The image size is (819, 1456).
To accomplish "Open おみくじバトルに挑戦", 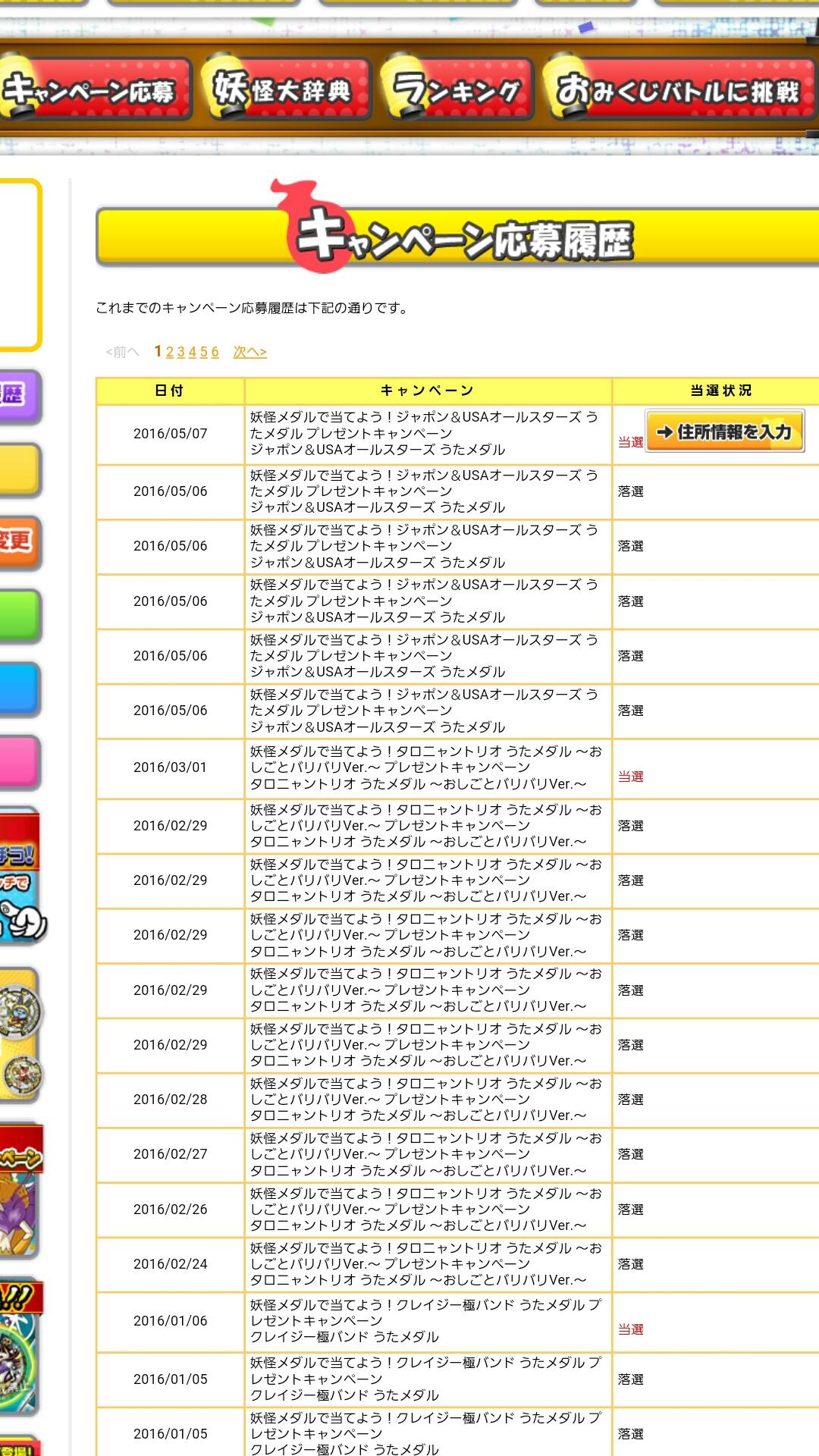I will point(679,91).
